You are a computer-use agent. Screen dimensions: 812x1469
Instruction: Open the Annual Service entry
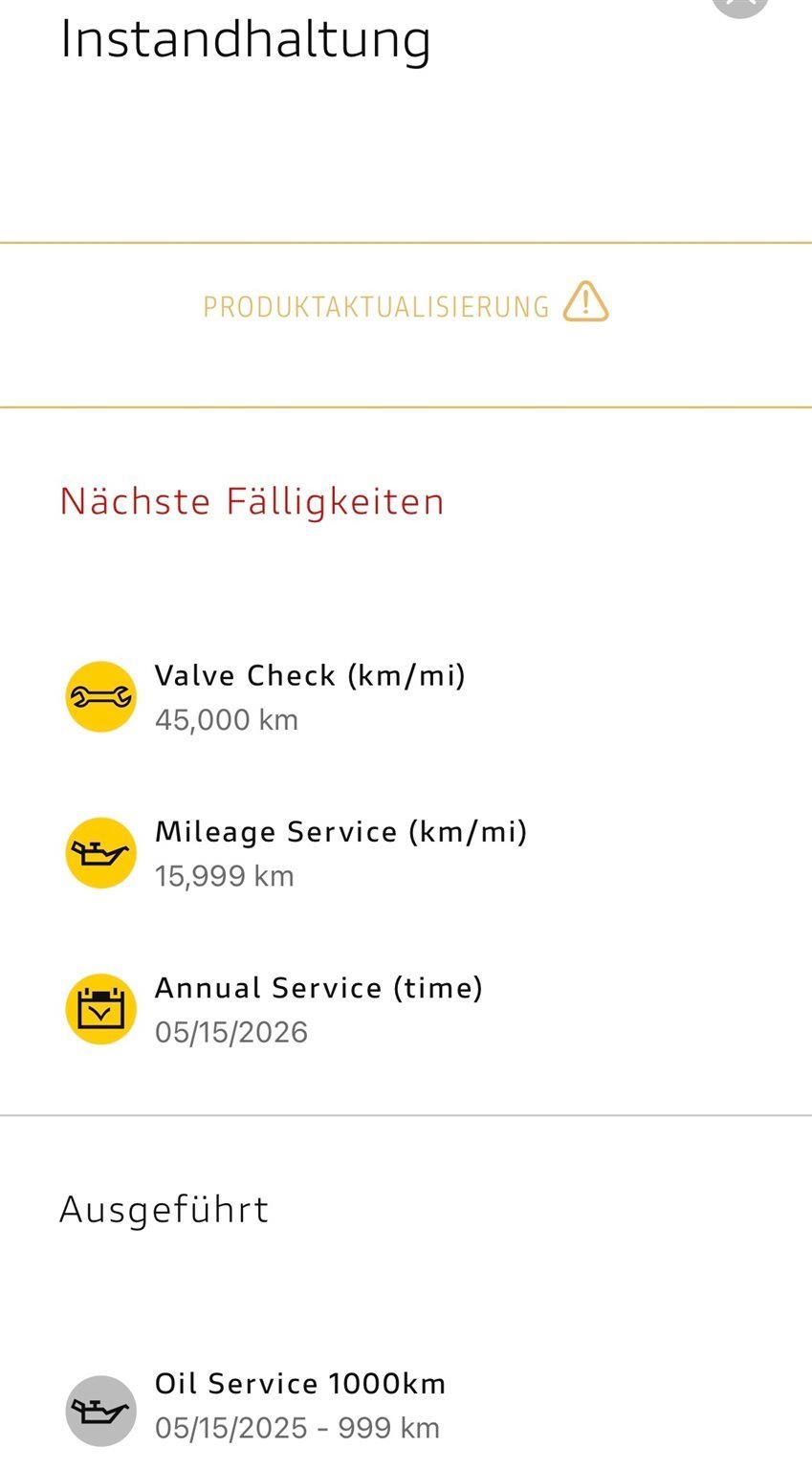click(x=318, y=1009)
